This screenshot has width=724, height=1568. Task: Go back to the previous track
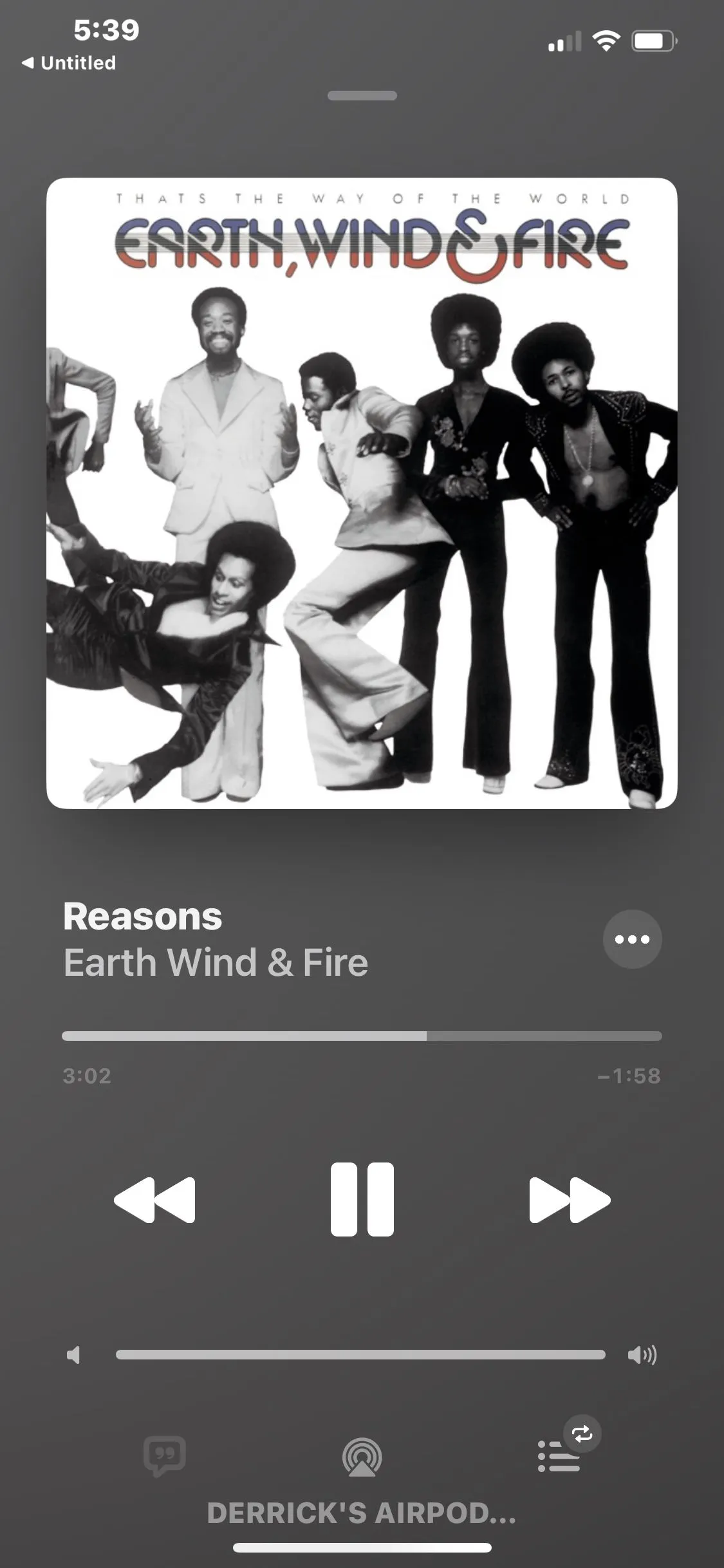point(154,1199)
